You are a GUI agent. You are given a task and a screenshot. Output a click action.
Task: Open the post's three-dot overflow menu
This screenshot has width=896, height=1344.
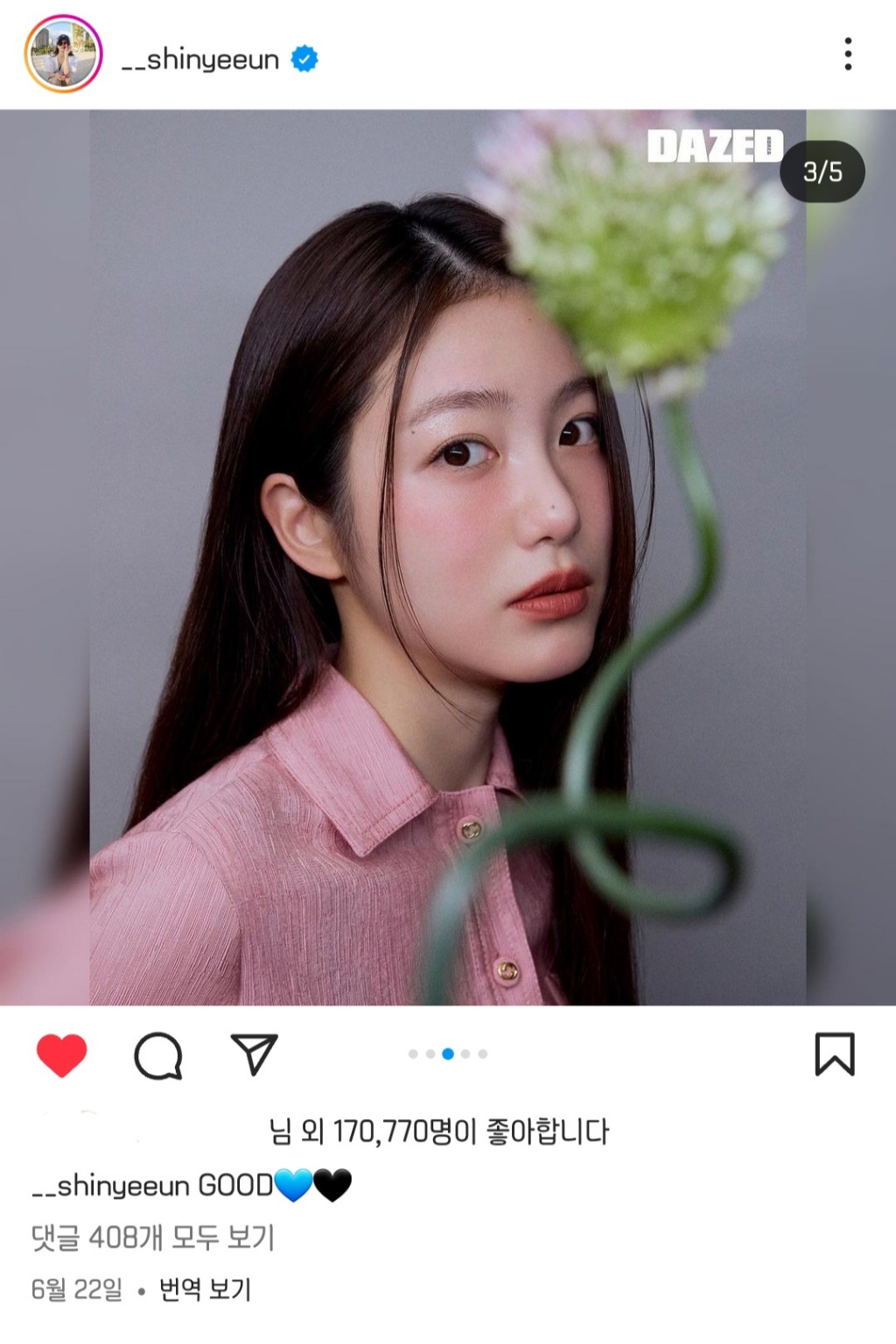coord(847,54)
